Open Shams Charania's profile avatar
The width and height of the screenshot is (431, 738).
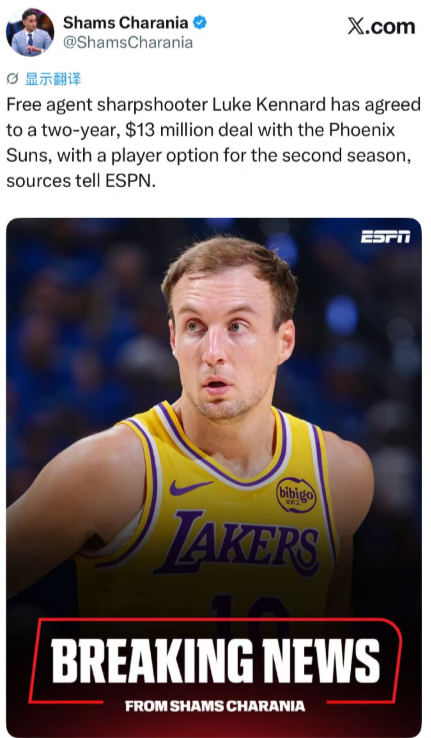(30, 32)
